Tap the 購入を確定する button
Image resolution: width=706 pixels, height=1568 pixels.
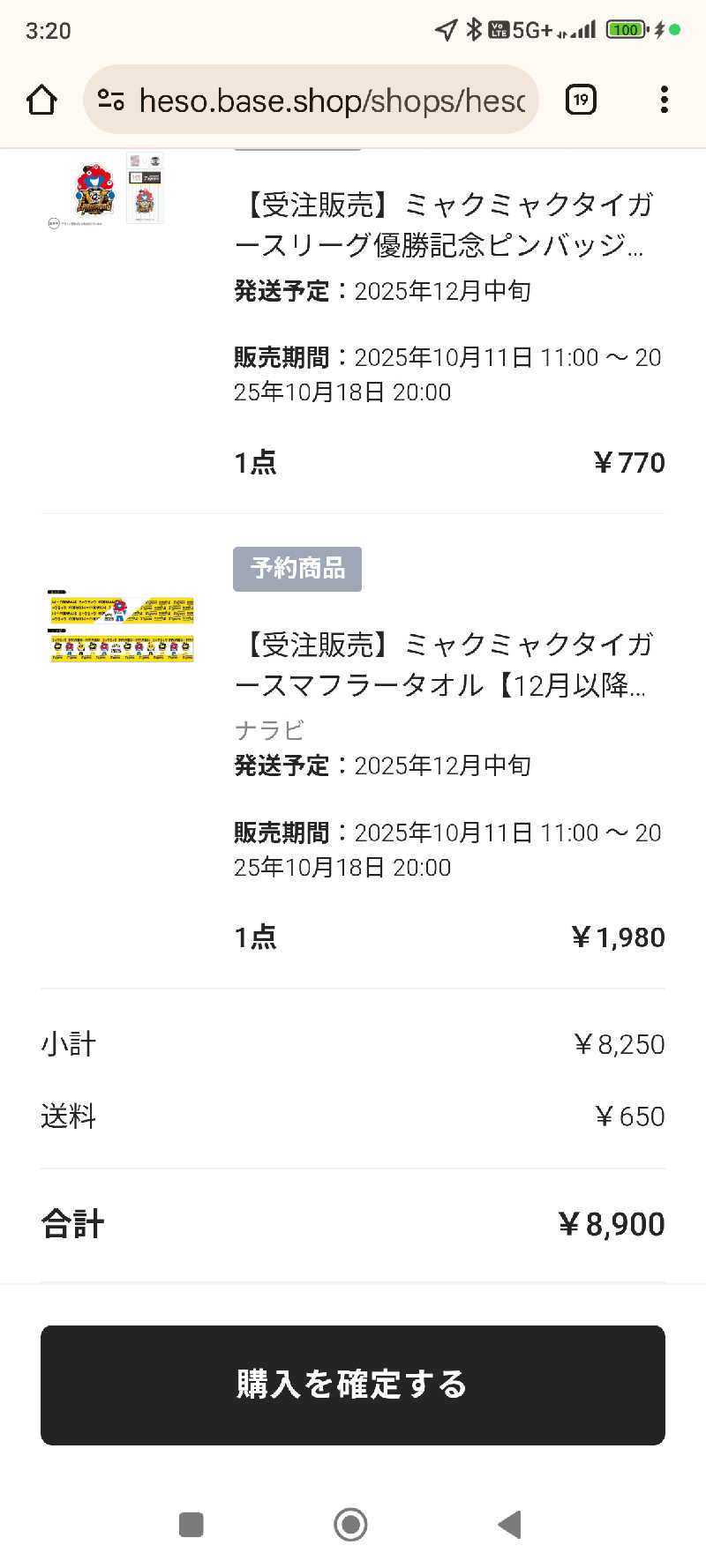(x=352, y=1384)
